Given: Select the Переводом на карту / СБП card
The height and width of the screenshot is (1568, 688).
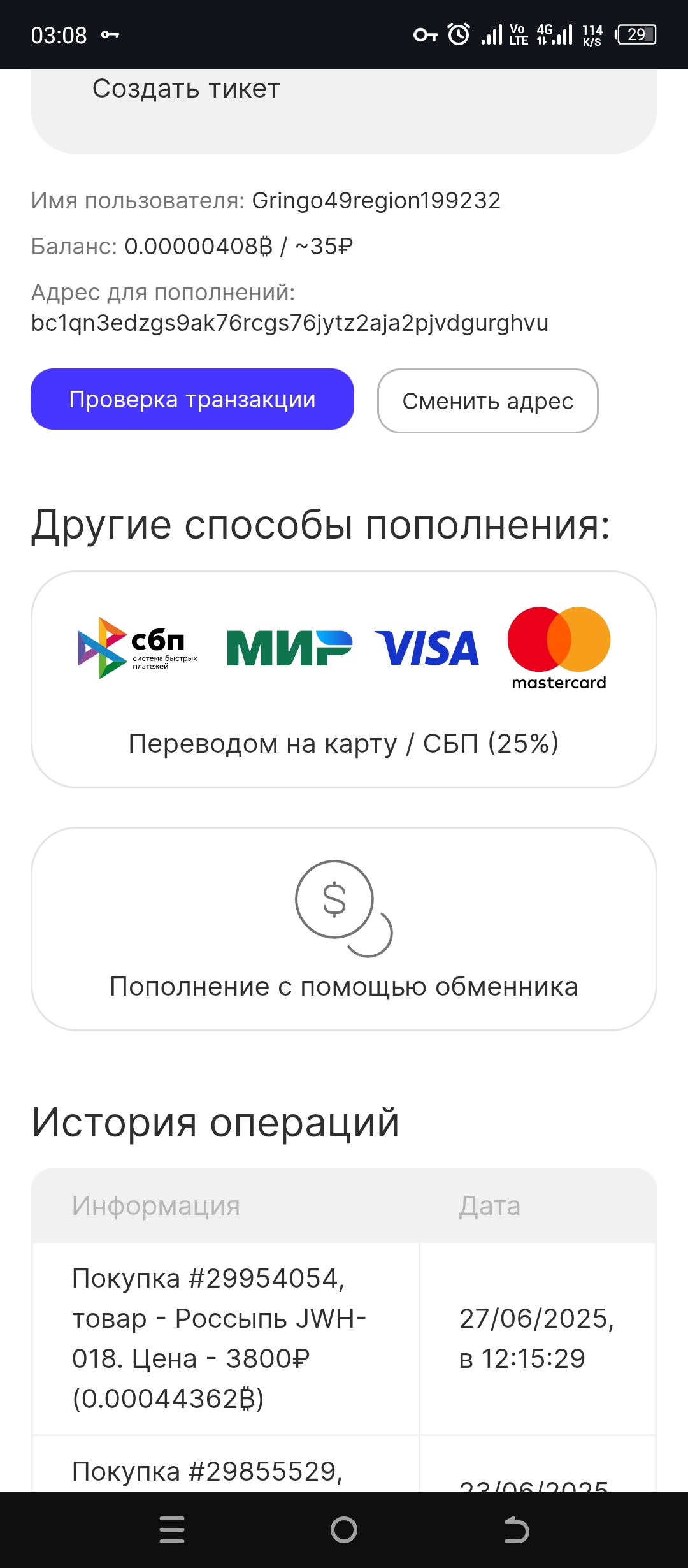Looking at the screenshot, I should (344, 679).
